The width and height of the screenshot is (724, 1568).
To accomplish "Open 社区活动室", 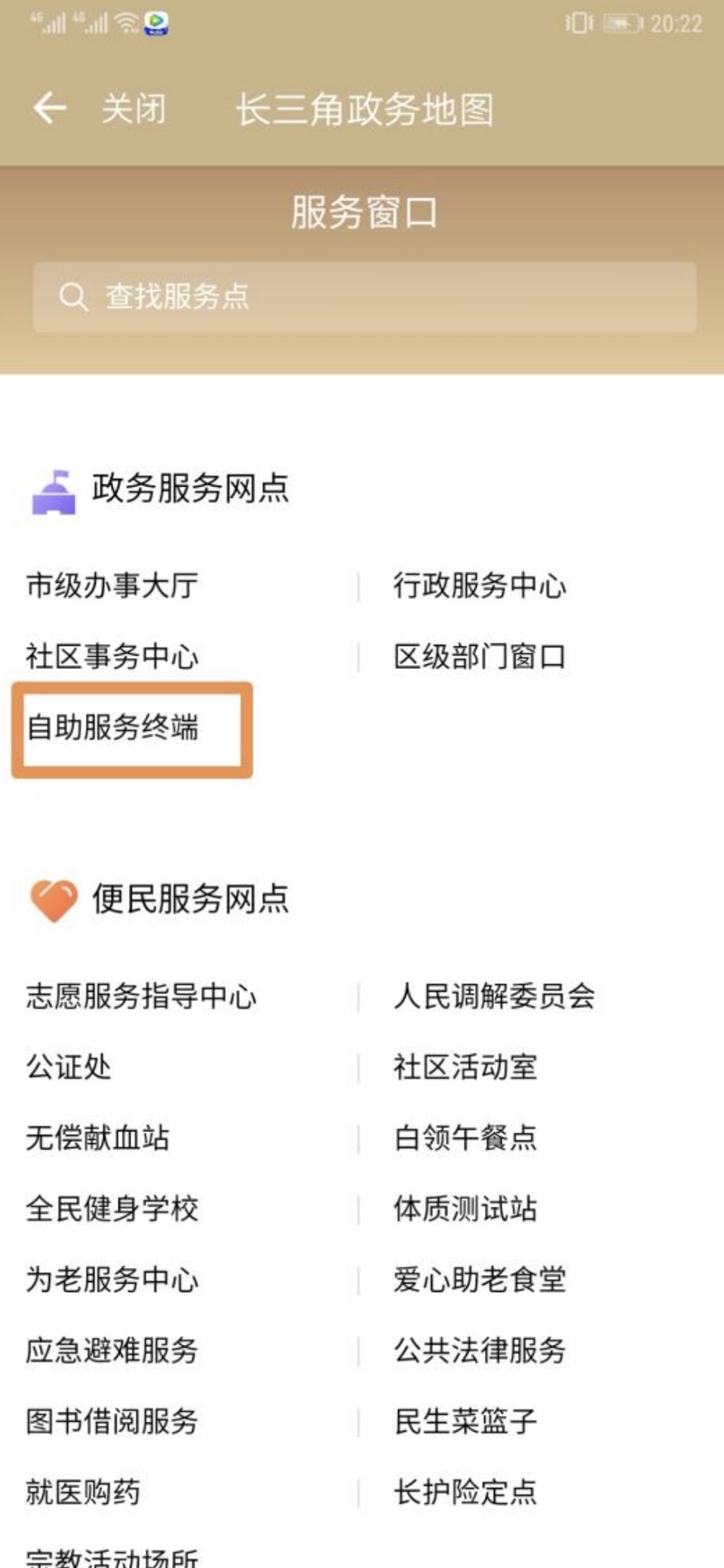I will coord(465,1067).
